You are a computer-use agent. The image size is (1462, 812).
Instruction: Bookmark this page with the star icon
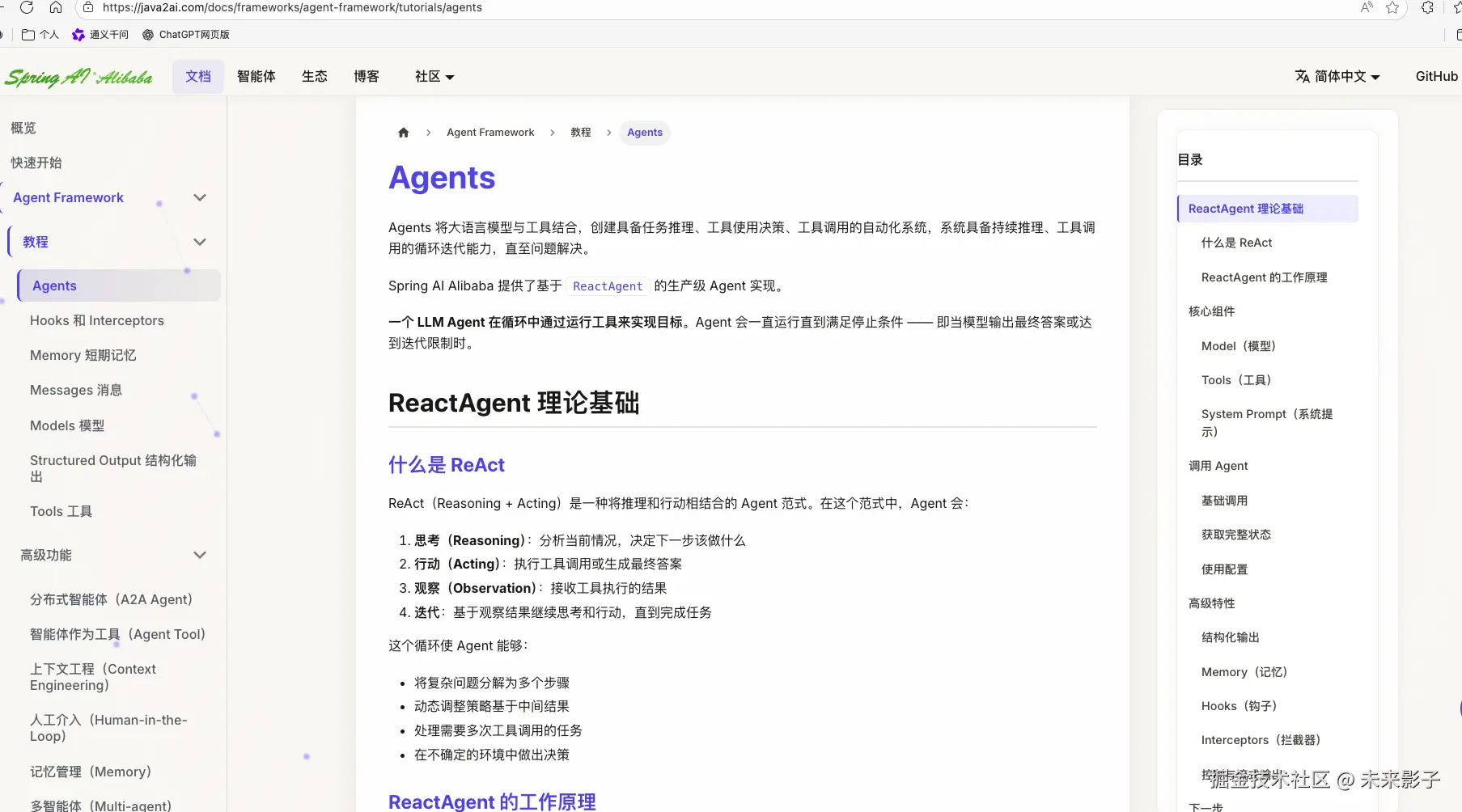1392,8
